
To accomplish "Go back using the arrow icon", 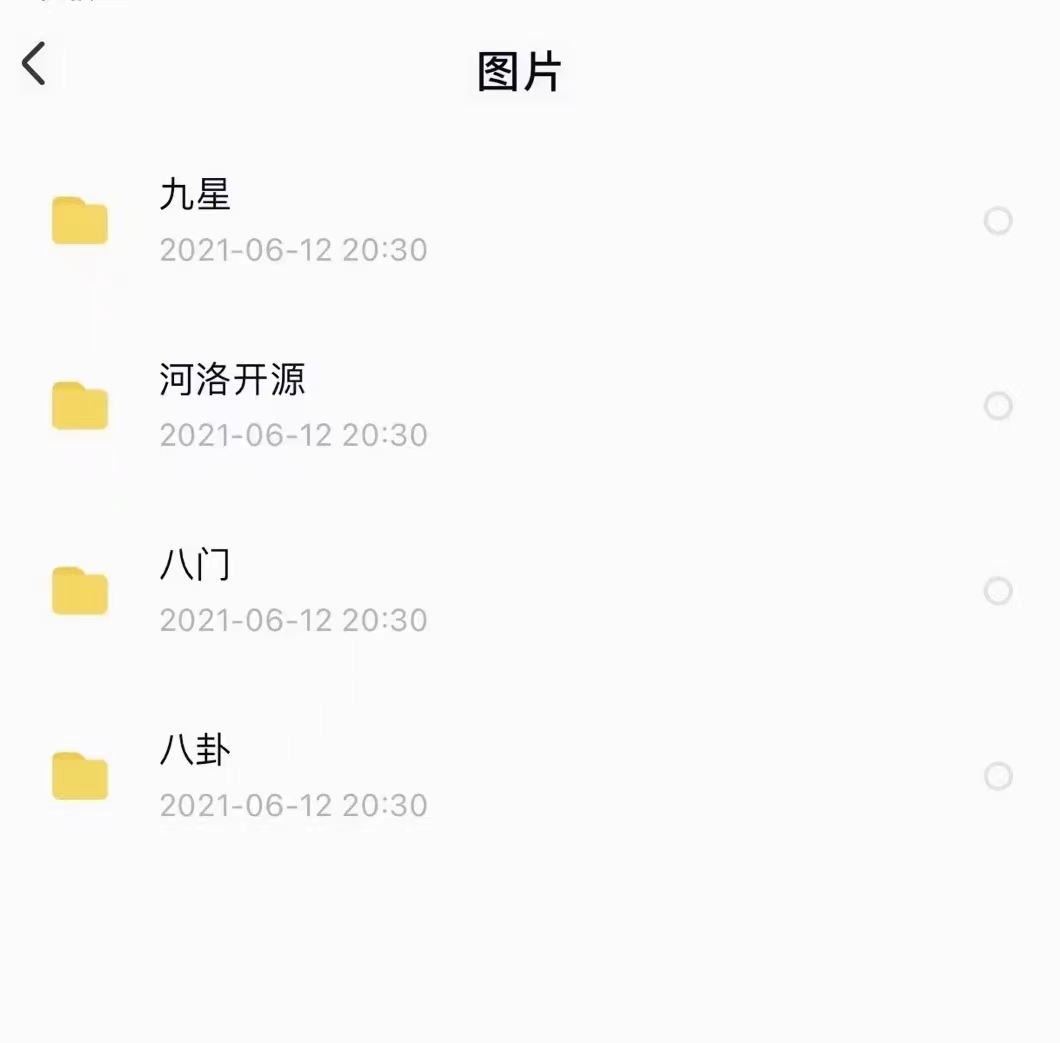I will pos(35,64).
